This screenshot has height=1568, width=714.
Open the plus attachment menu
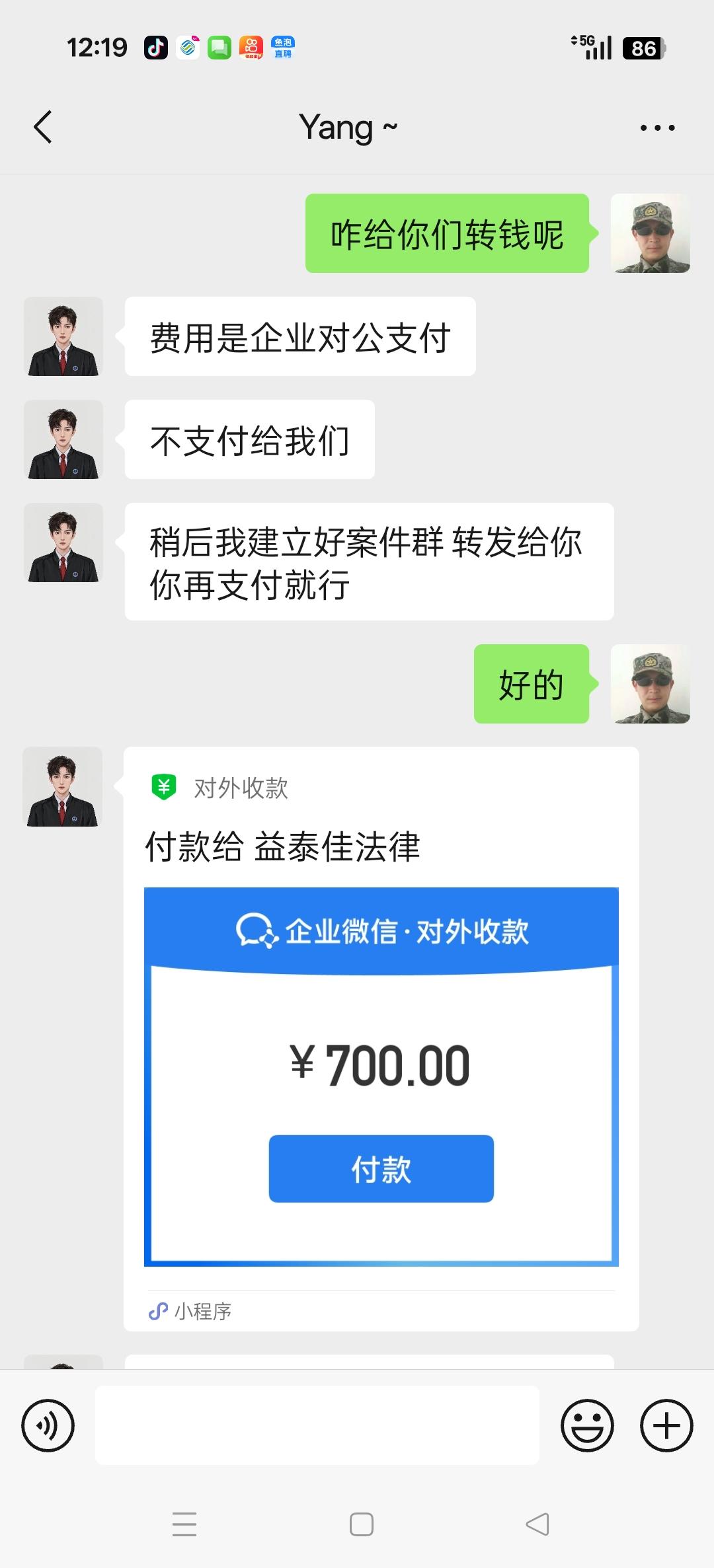[666, 1425]
